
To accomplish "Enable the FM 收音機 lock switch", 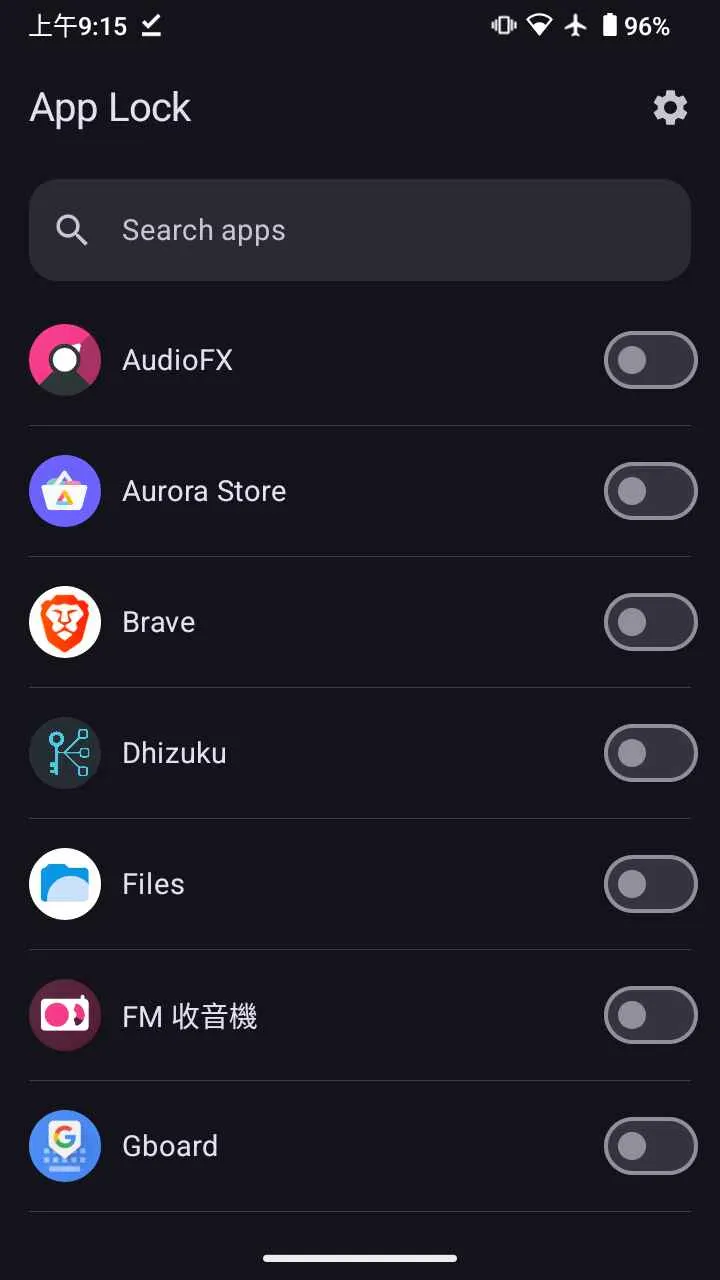I will pos(650,1015).
